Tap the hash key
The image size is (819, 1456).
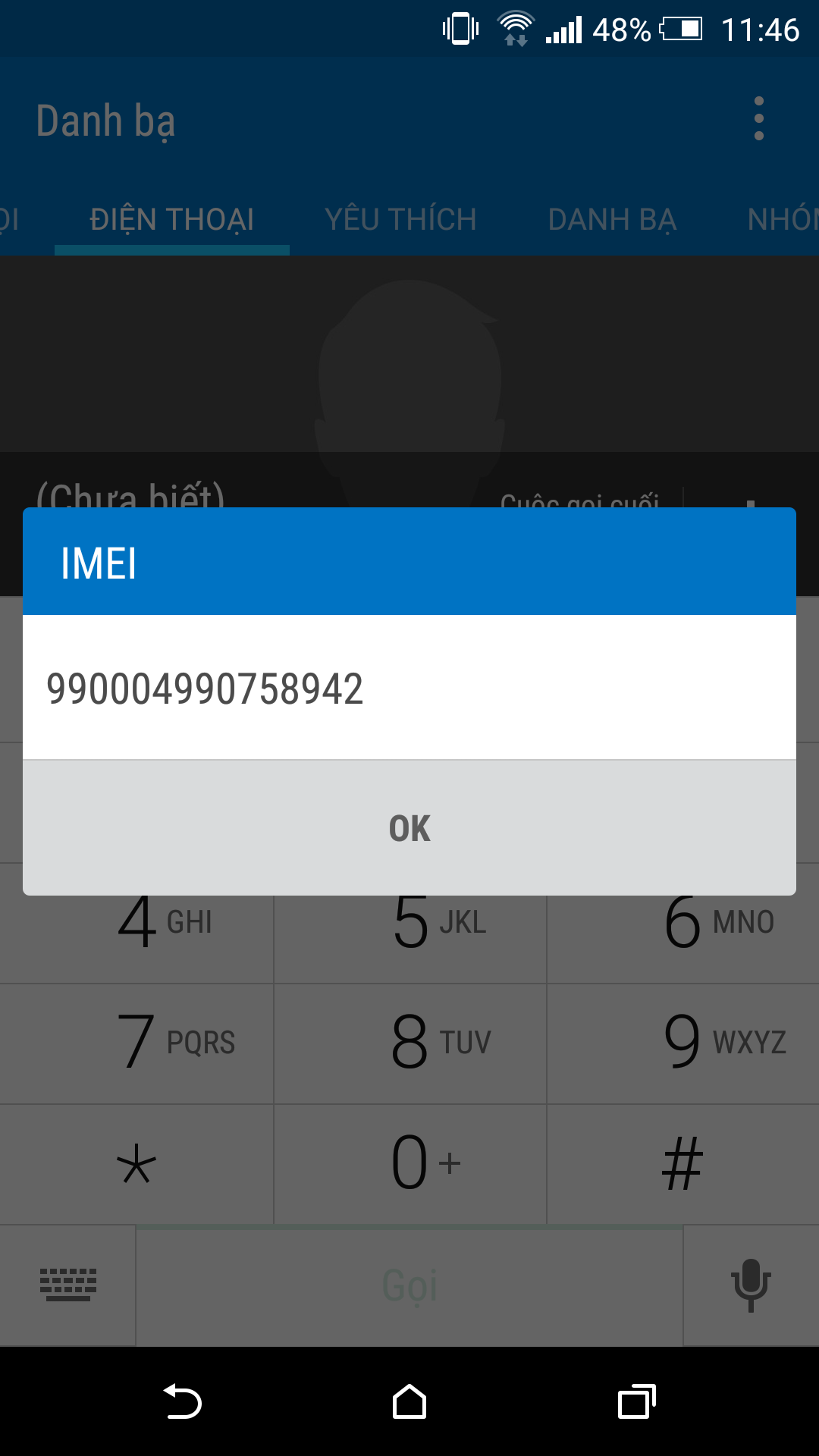coord(683,1164)
